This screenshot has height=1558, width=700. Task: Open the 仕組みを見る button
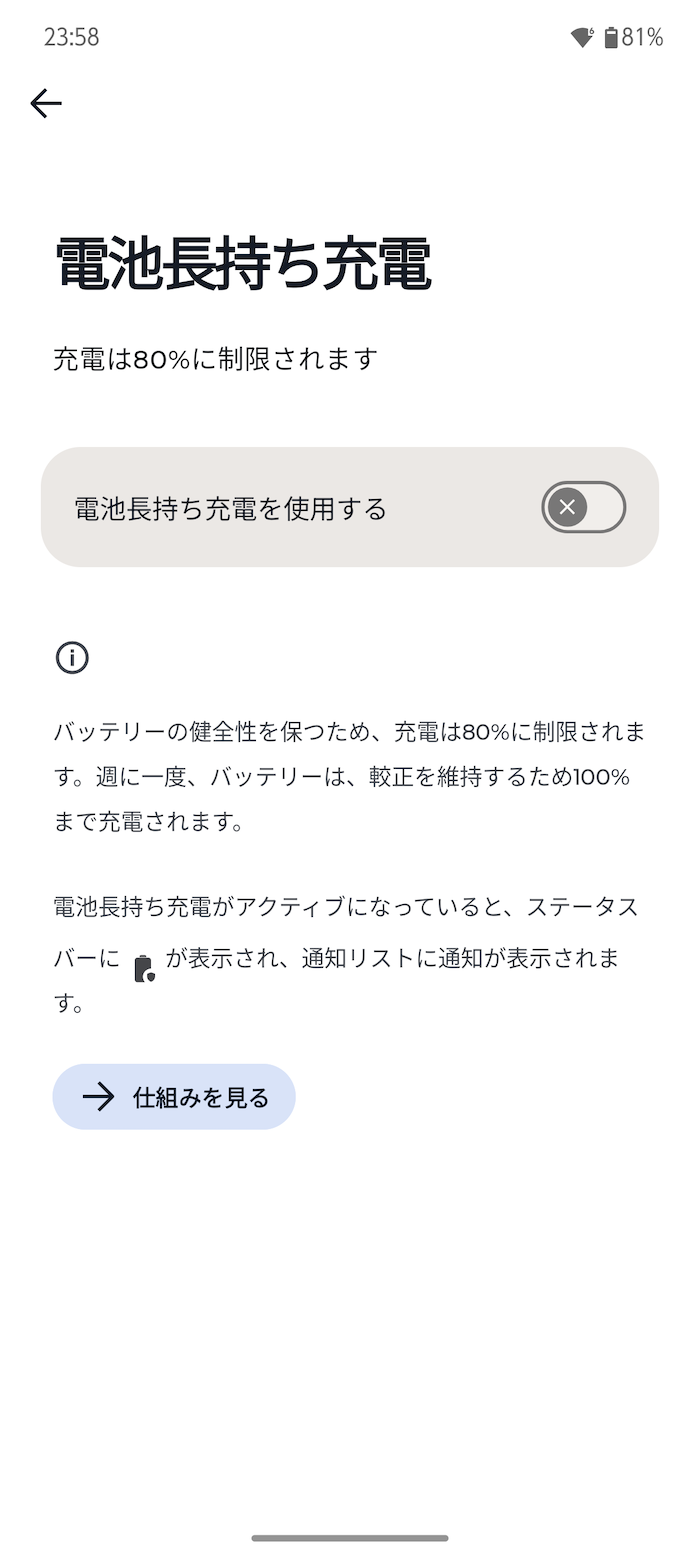[x=174, y=1097]
